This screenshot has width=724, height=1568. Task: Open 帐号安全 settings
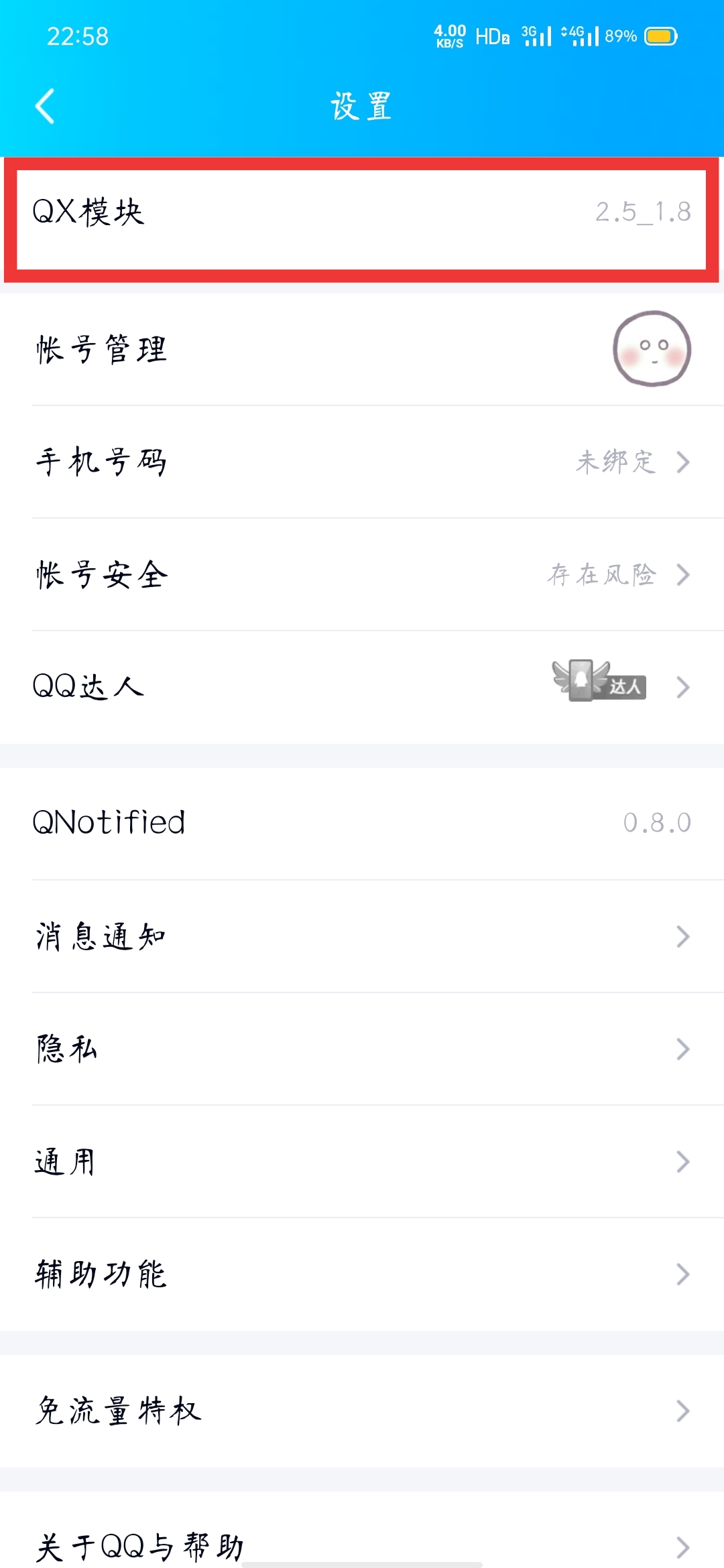pos(362,574)
